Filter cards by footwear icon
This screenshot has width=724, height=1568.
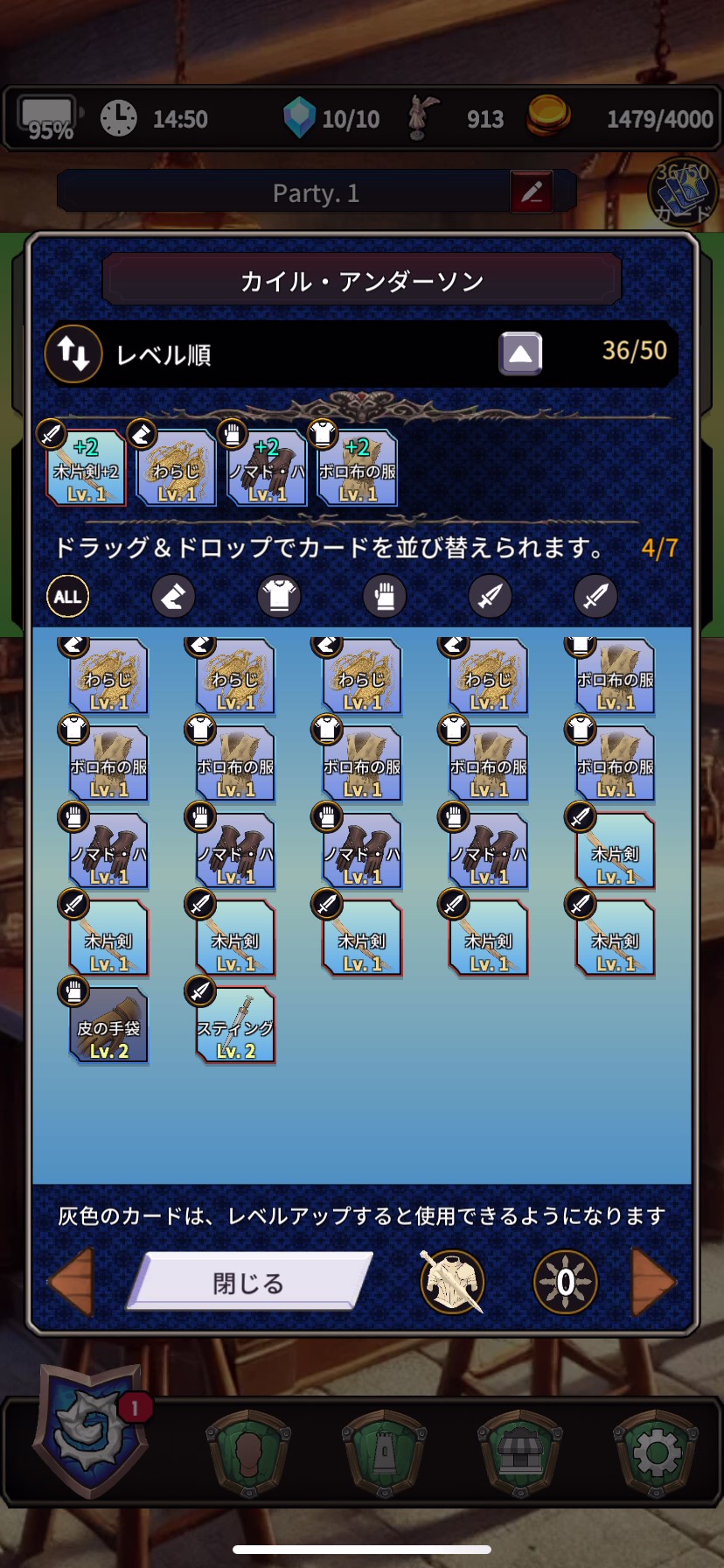coord(173,597)
